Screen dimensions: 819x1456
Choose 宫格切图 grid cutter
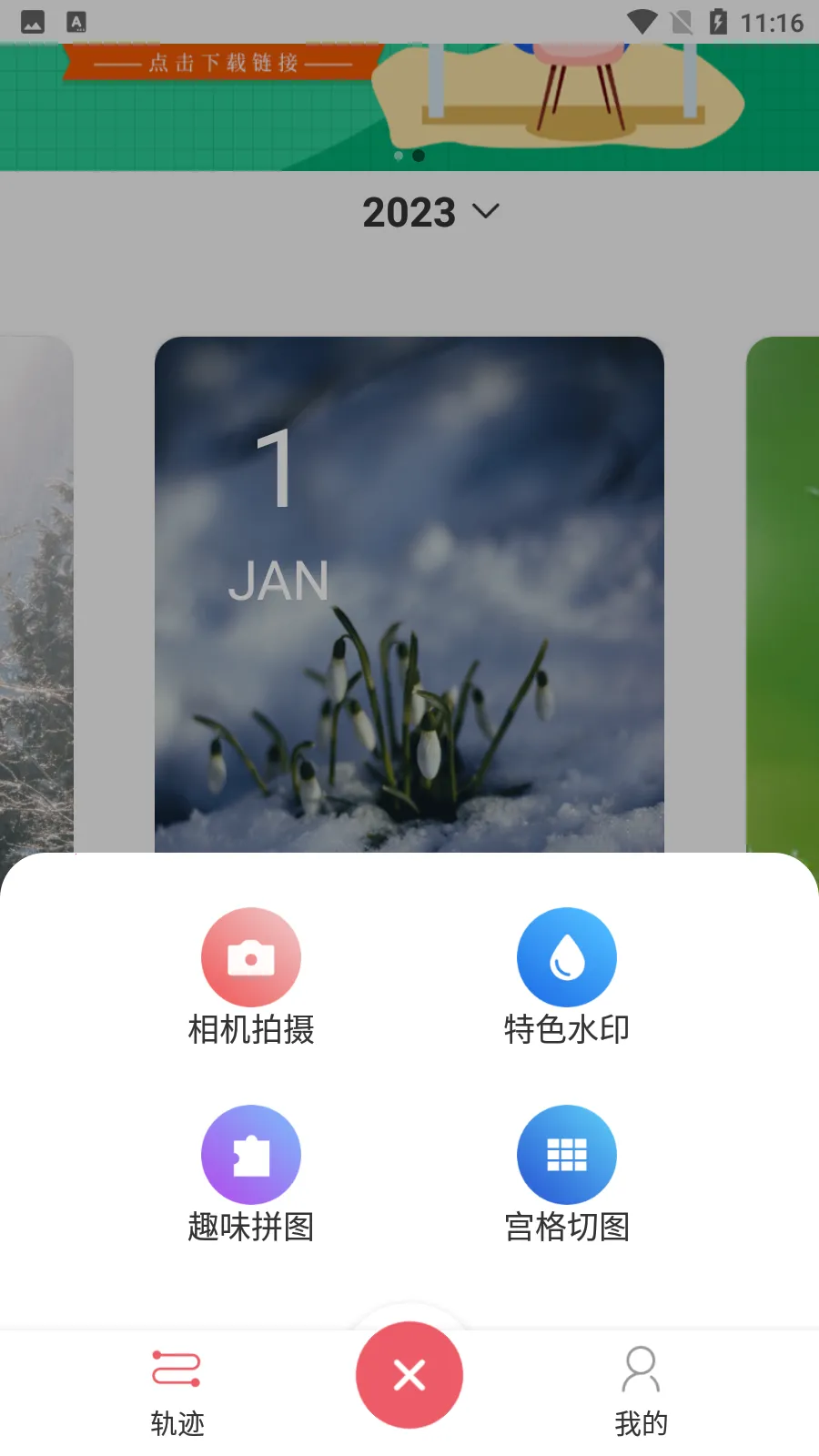tap(566, 1156)
